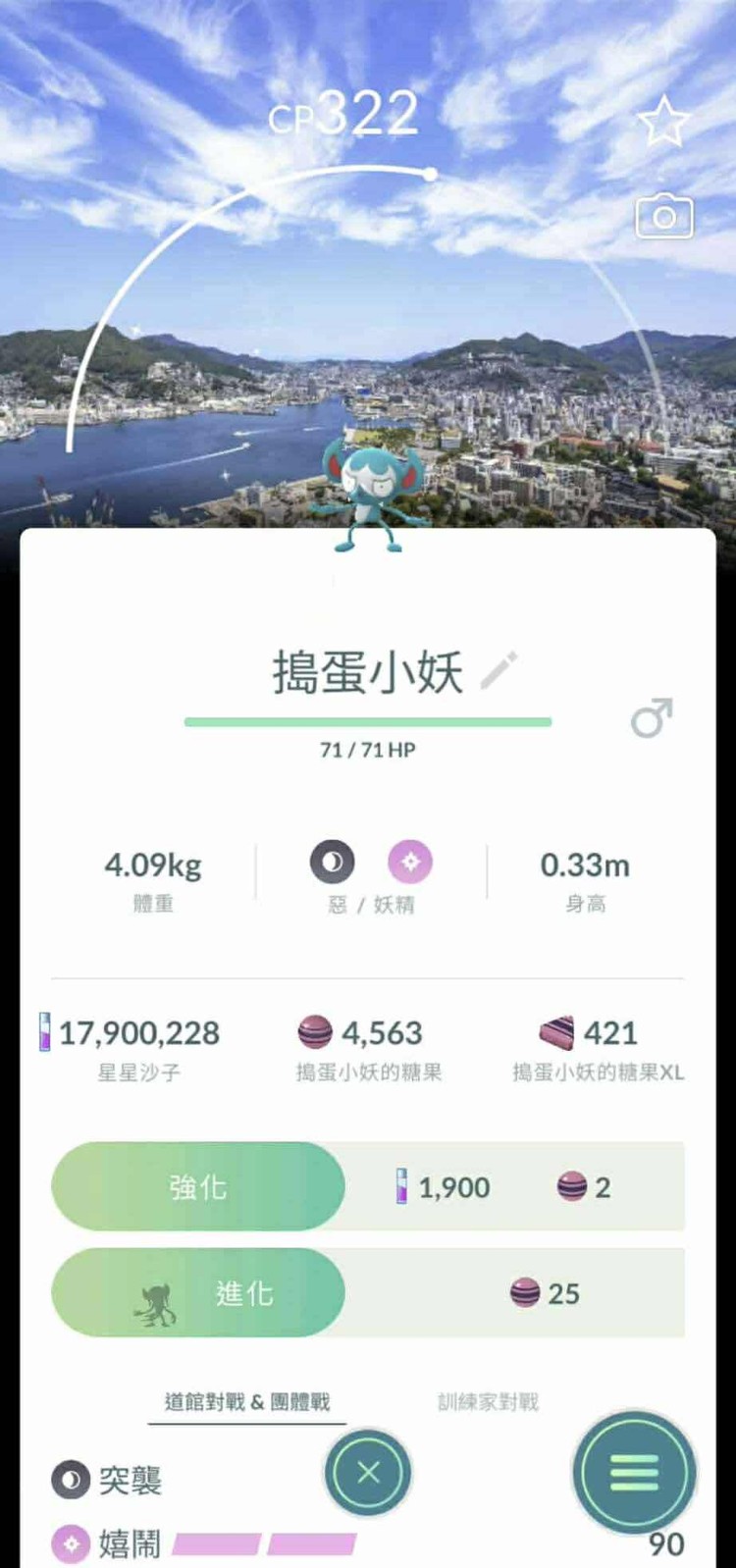Viewport: 736px width, 1568px height.
Task: Toggle the favorite star for this Pokémon
Action: (x=665, y=119)
